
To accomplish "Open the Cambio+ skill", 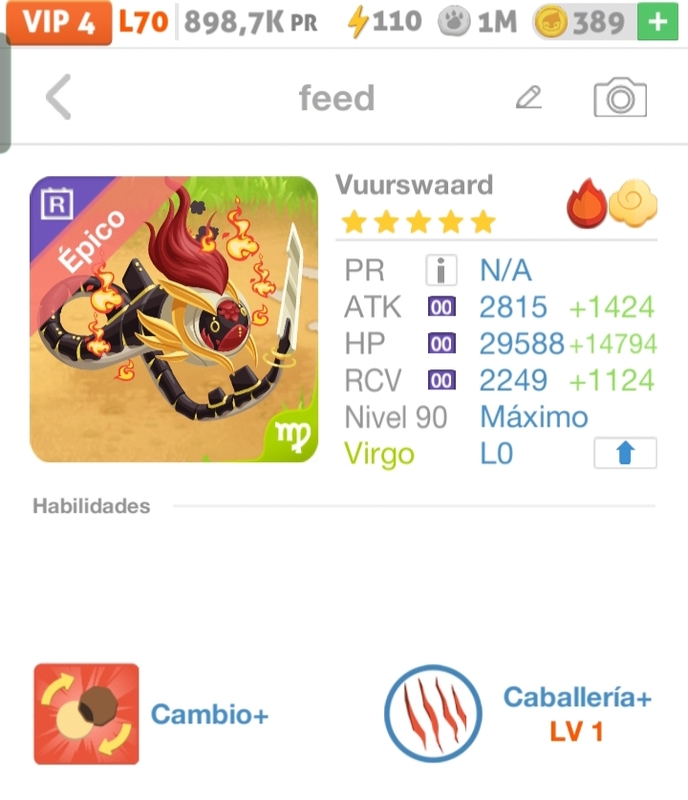I will tap(87, 713).
